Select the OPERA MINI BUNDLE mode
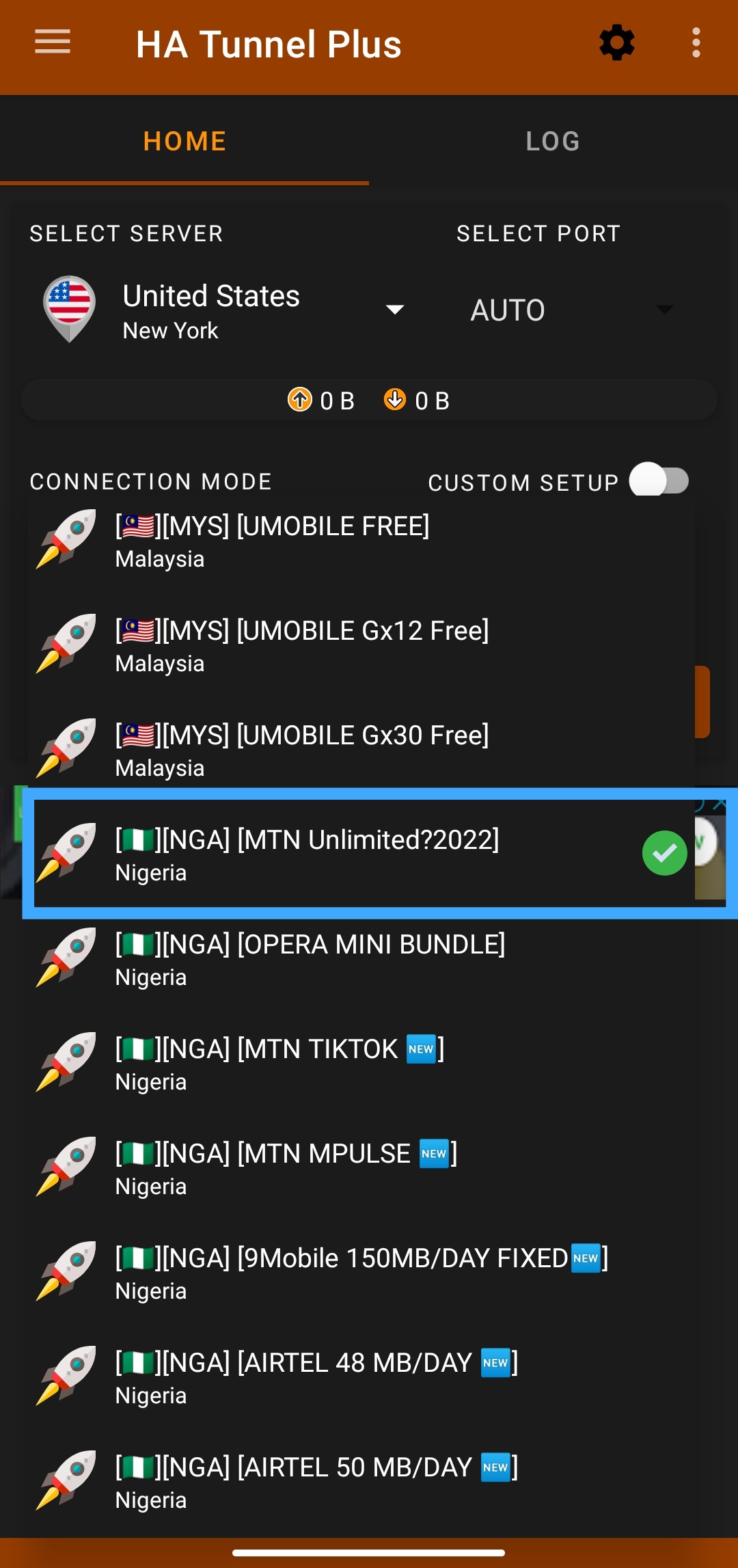 point(342,959)
